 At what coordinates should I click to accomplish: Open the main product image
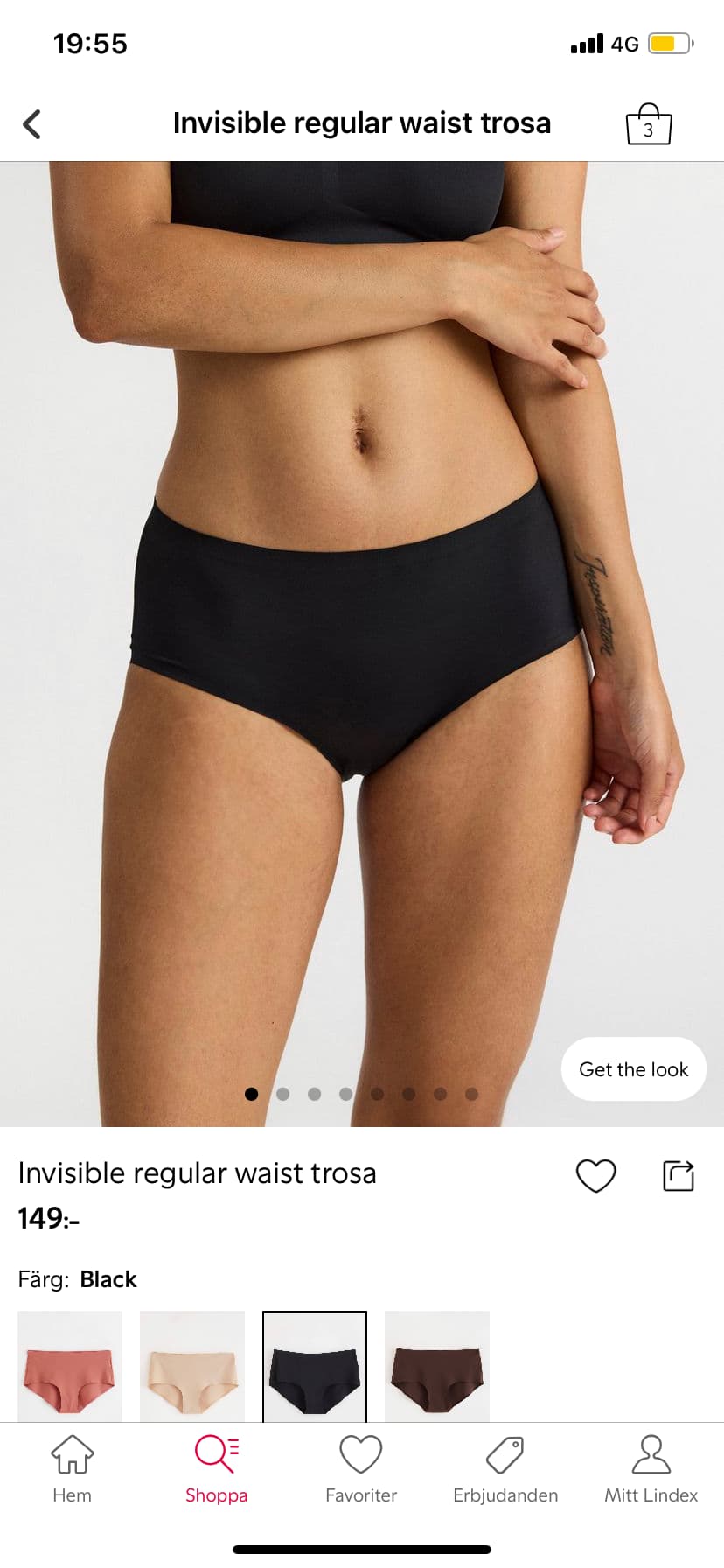(x=362, y=643)
